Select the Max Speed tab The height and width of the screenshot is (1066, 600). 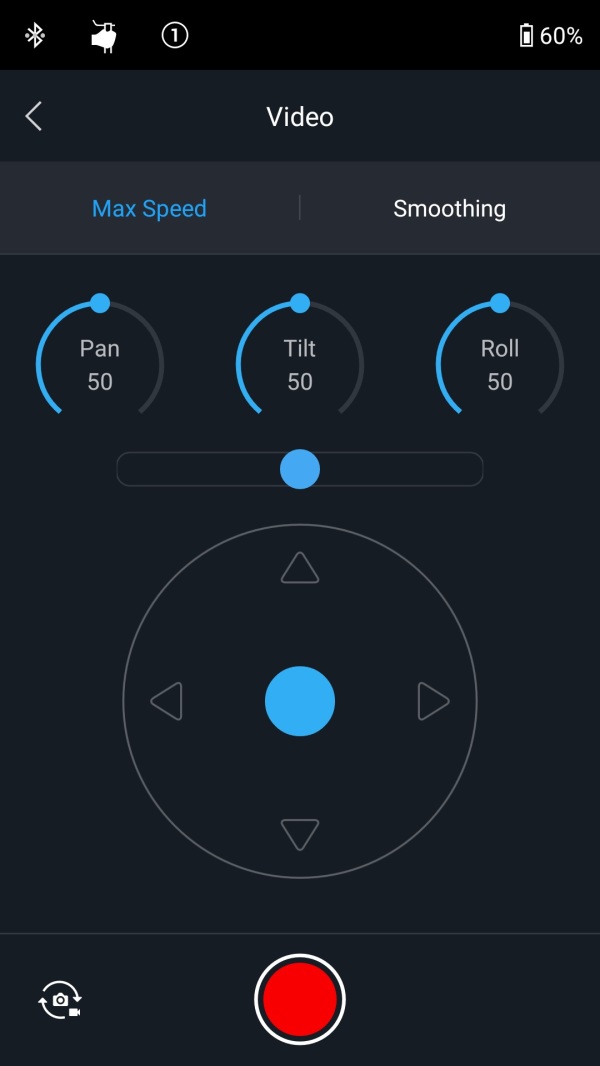149,209
